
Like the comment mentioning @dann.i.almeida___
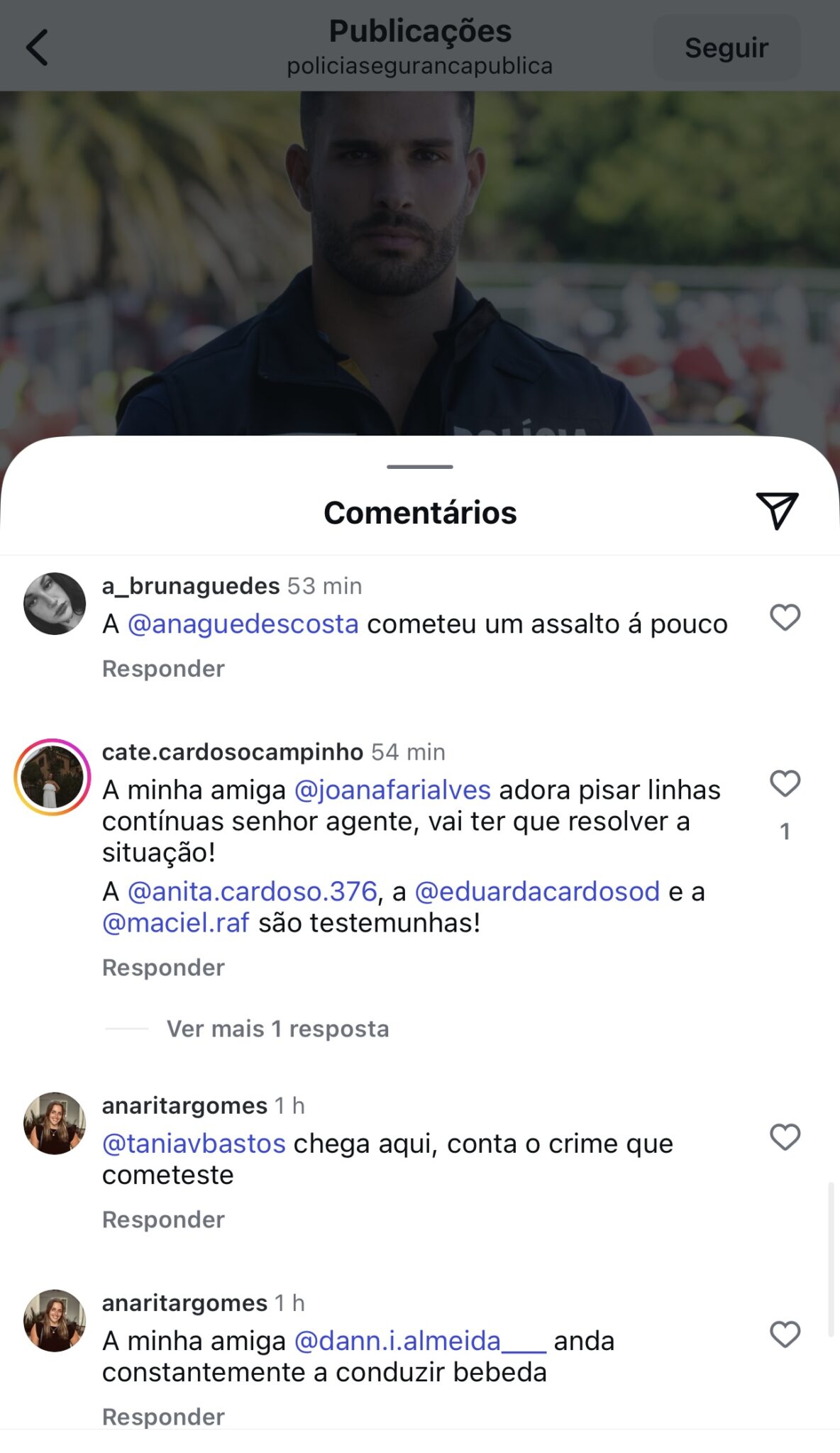point(785,1335)
